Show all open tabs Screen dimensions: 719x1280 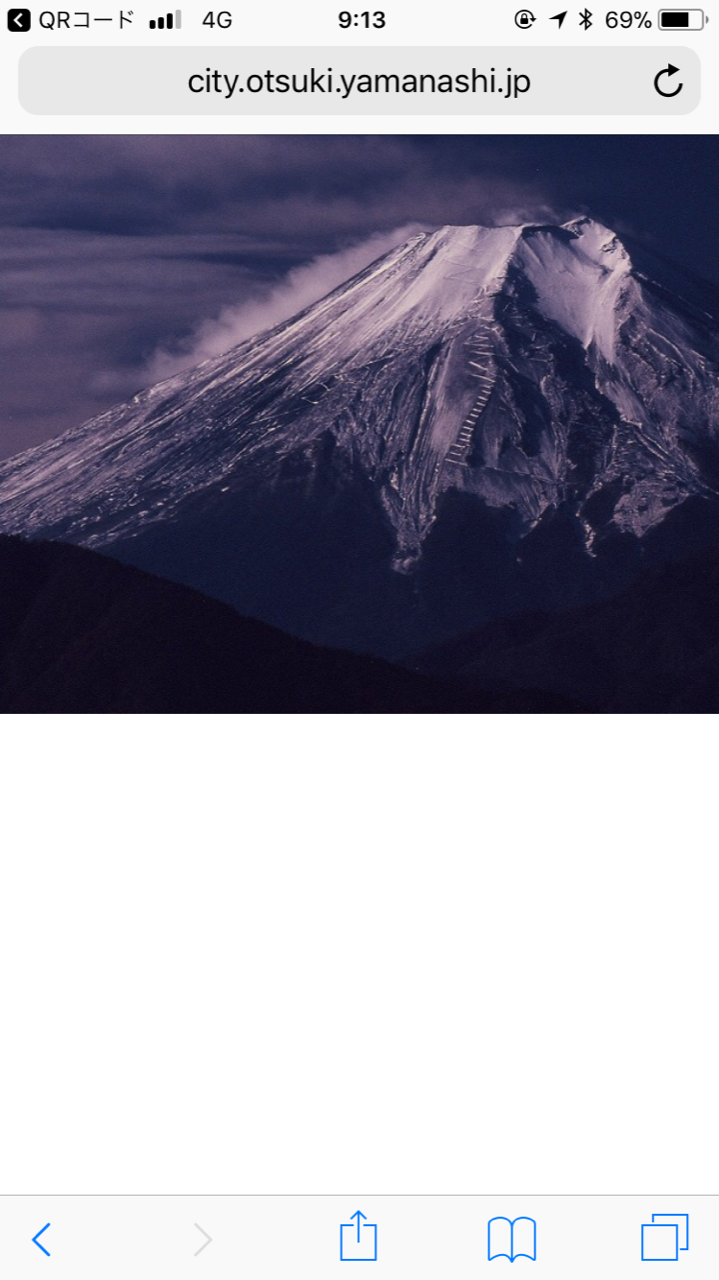click(664, 1238)
